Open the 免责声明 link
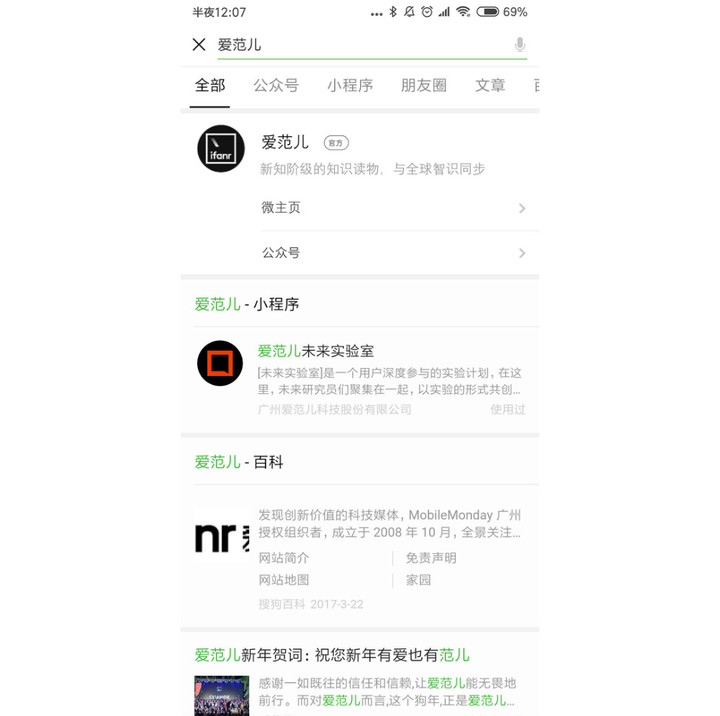The width and height of the screenshot is (720, 716). tap(431, 558)
